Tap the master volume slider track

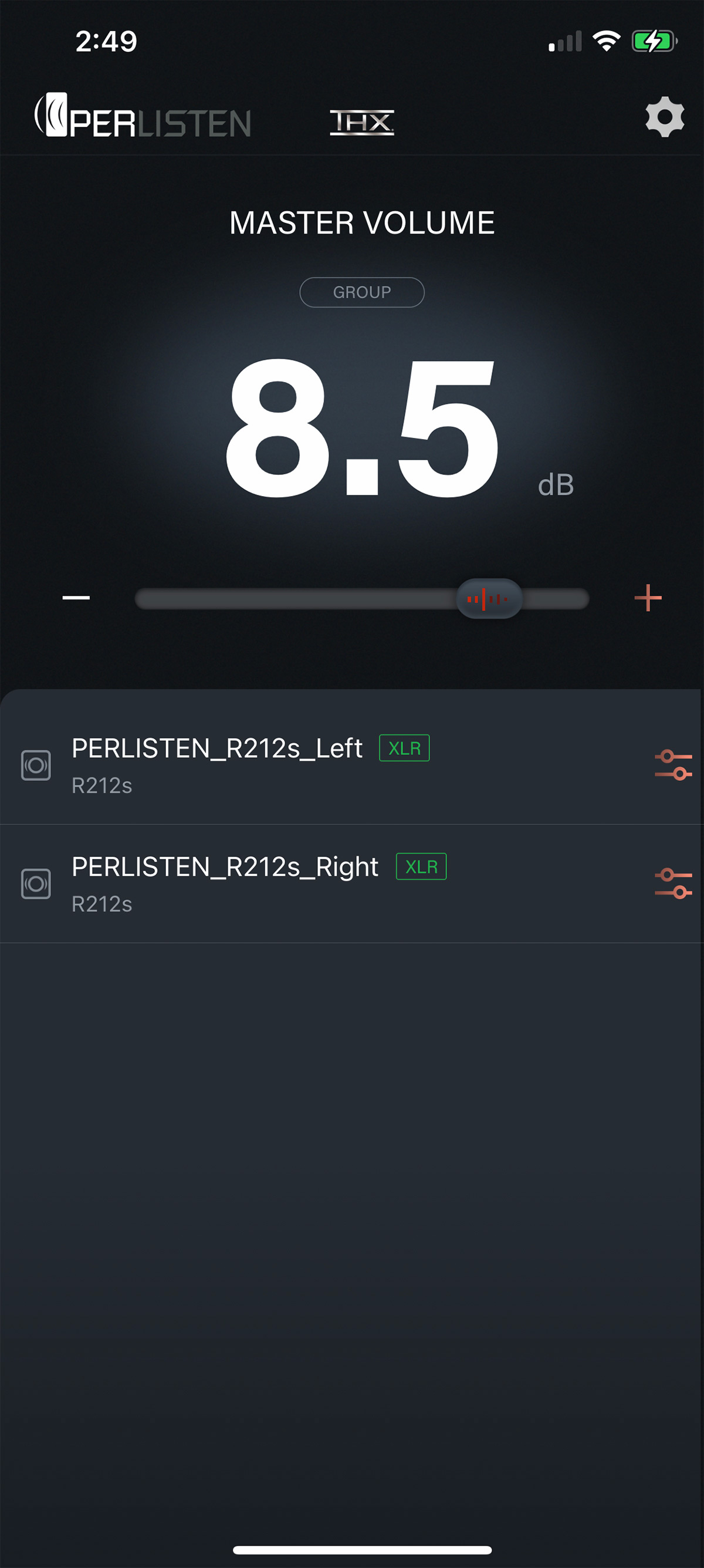[x=292, y=599]
